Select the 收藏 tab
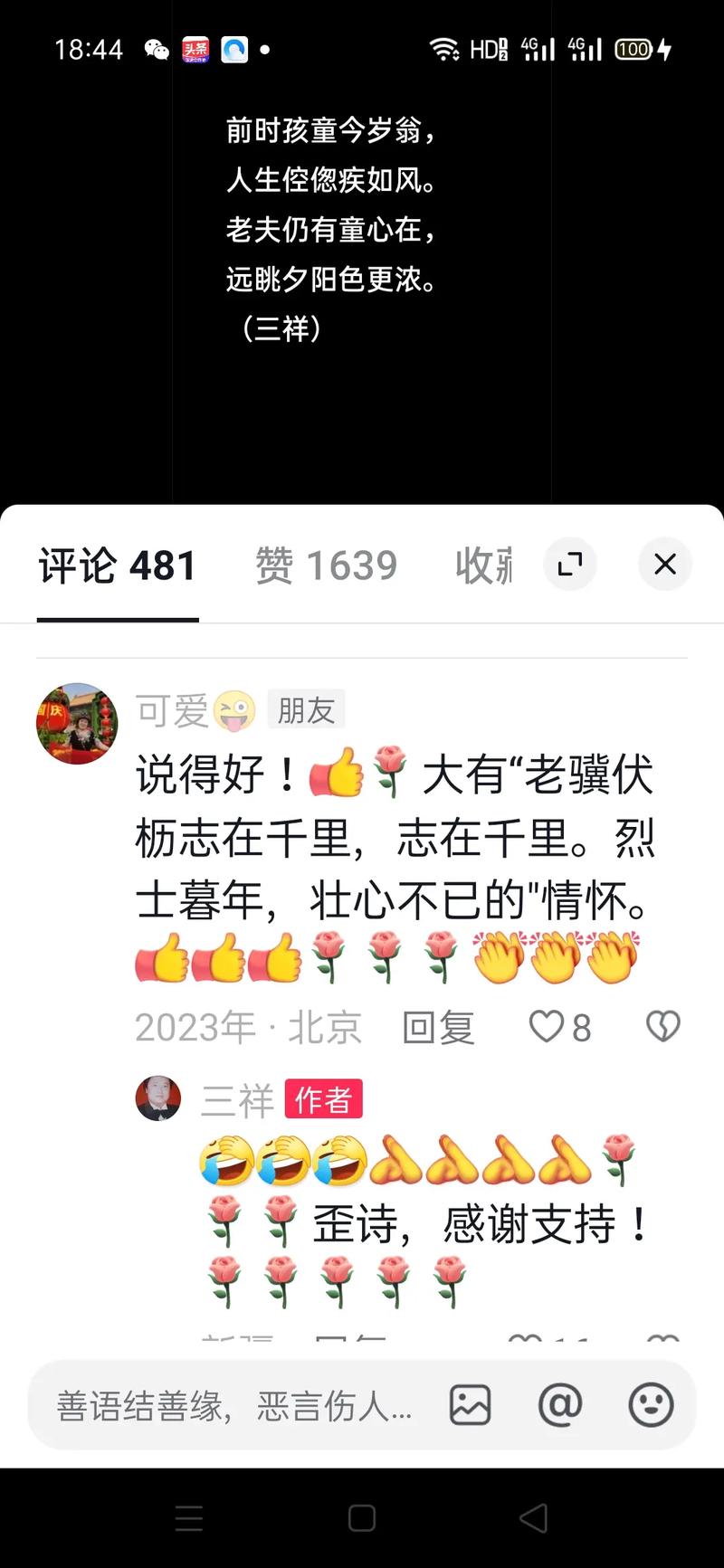The height and width of the screenshot is (1568, 724). click(482, 564)
